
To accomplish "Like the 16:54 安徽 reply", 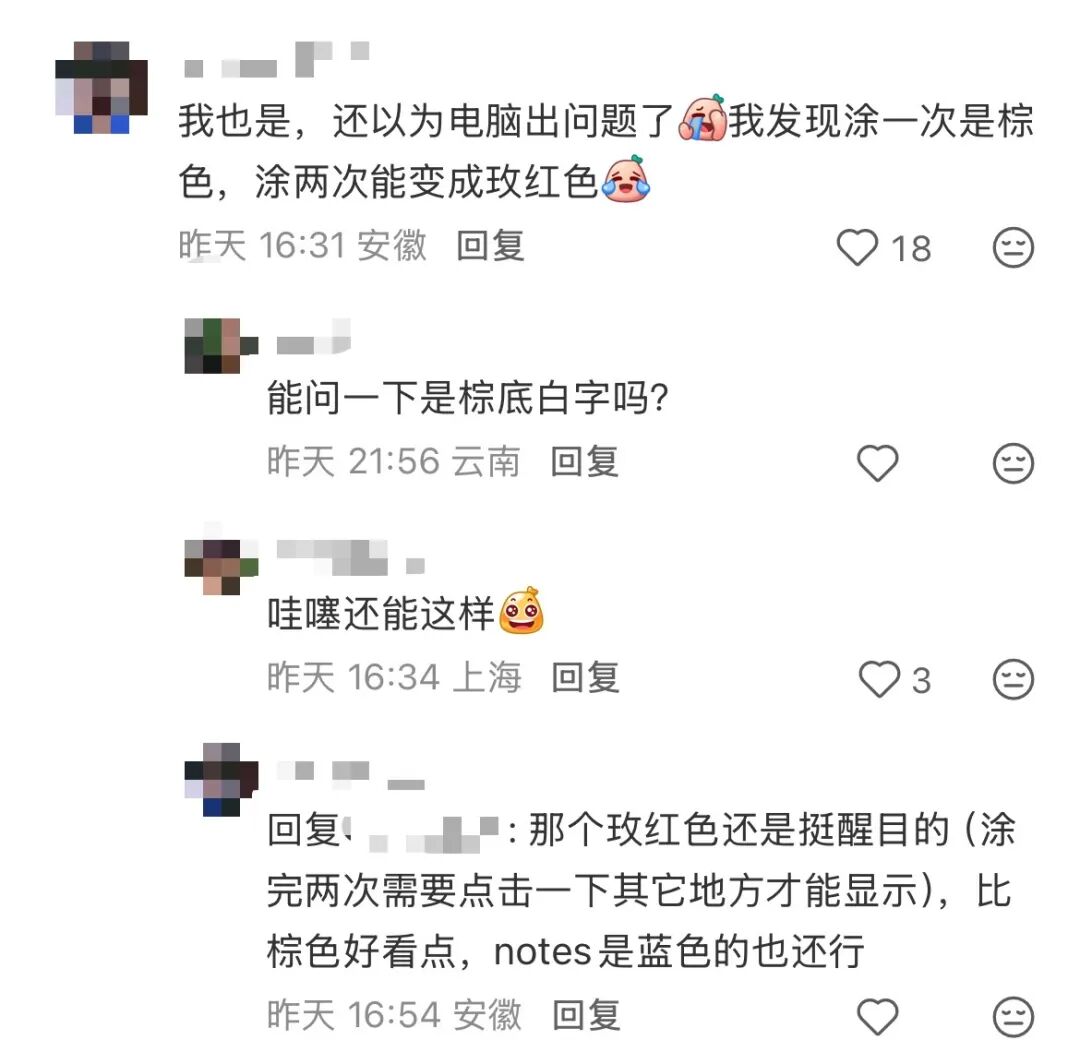I will tap(879, 1017).
